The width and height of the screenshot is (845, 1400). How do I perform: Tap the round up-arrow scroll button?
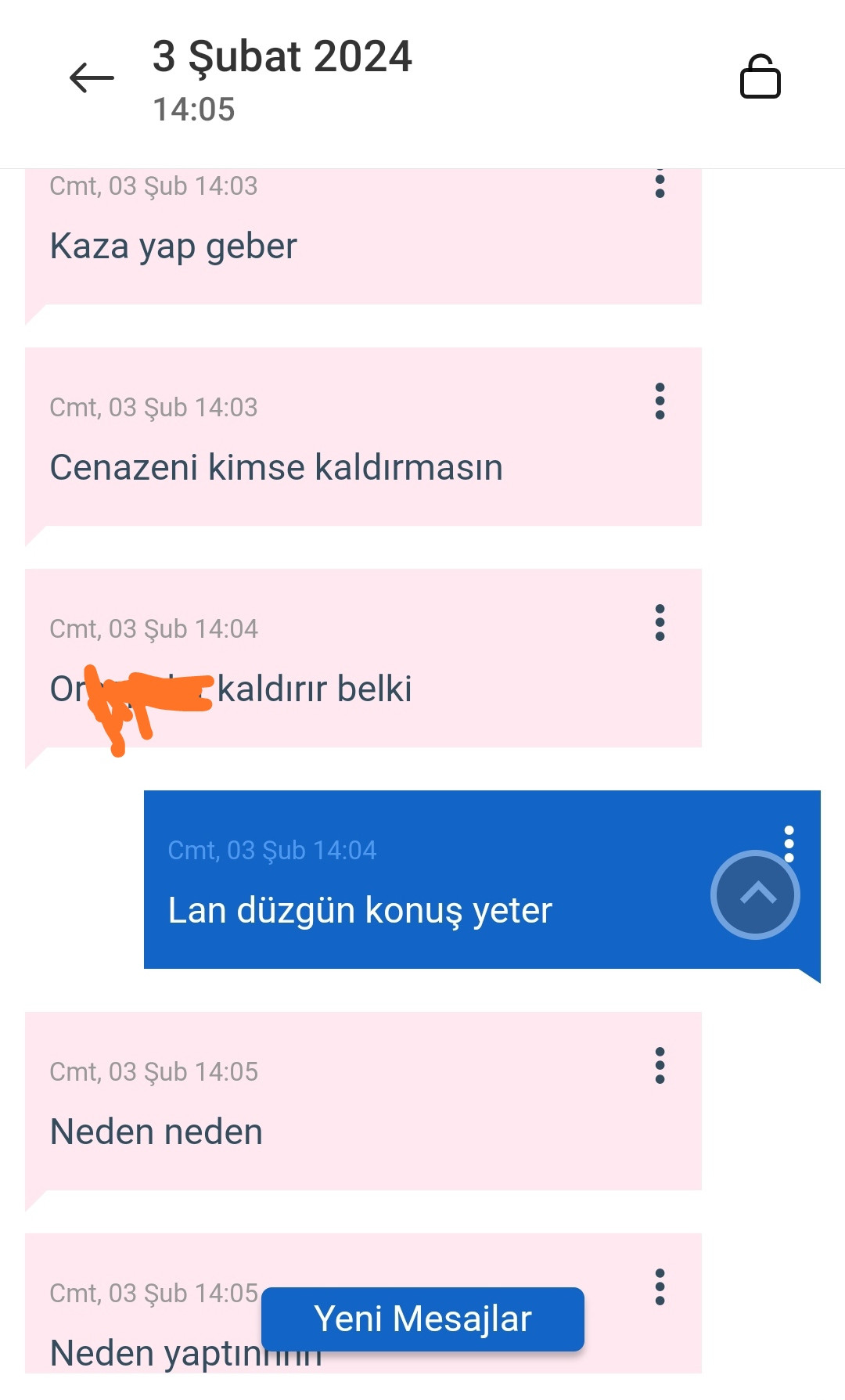point(755,894)
